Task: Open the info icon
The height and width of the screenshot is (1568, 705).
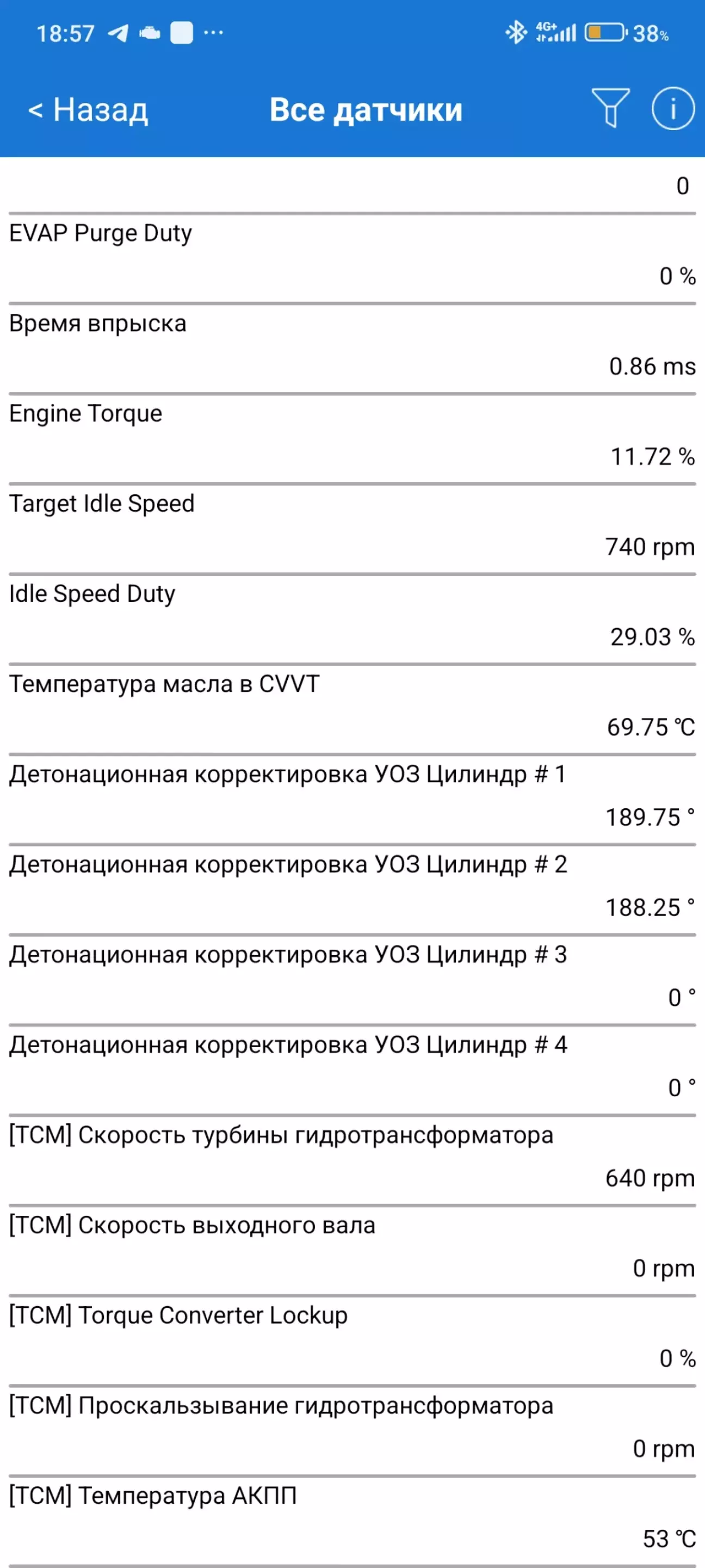Action: [673, 109]
